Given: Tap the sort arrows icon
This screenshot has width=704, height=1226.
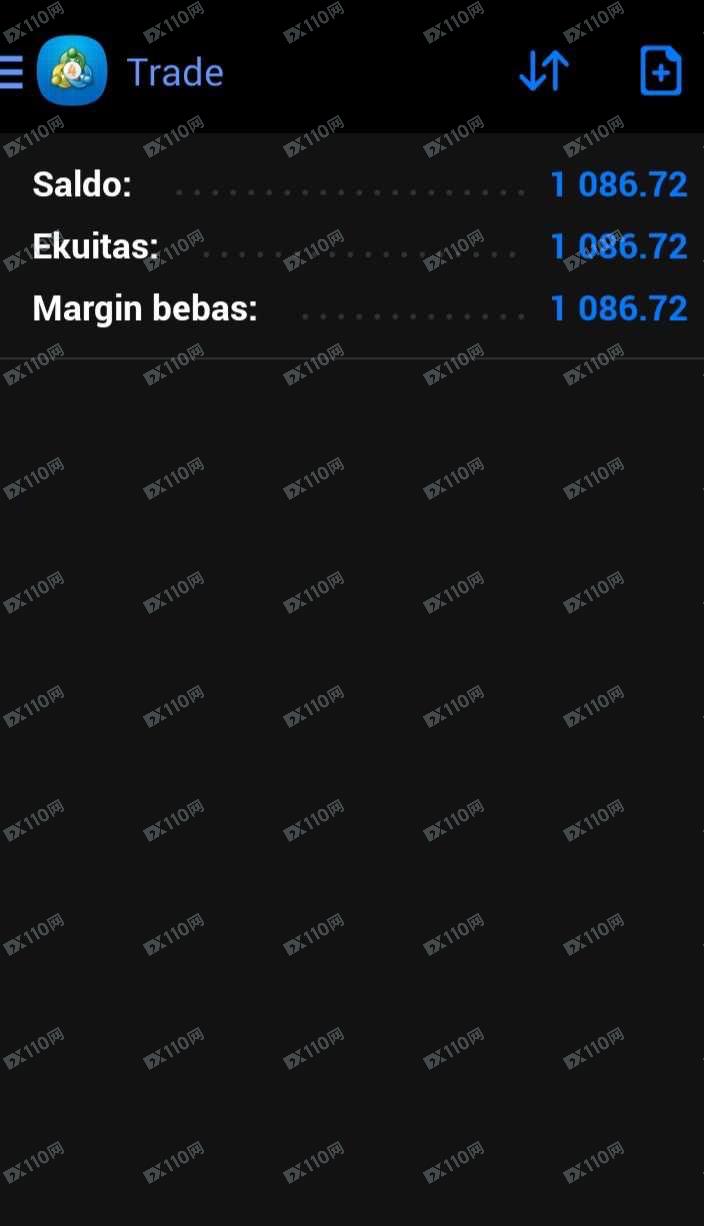Looking at the screenshot, I should [544, 71].
